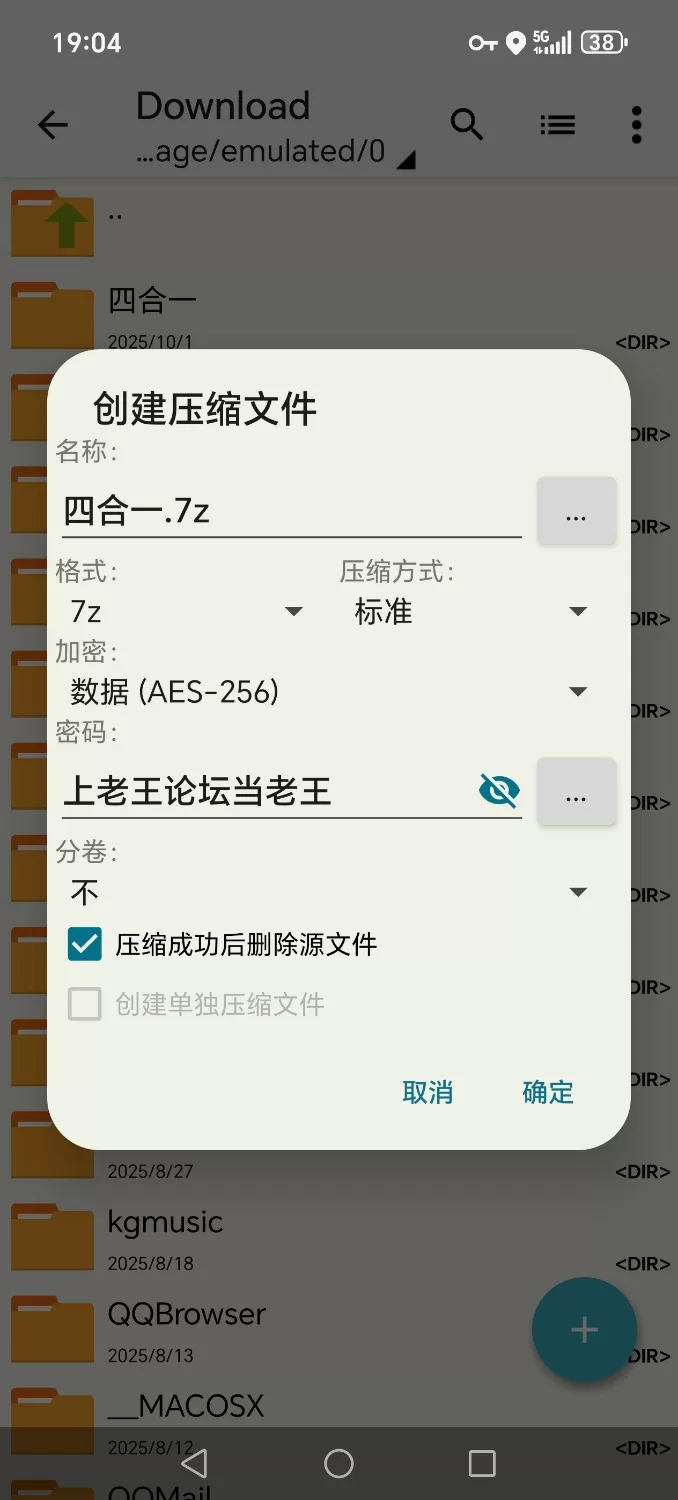Expand the 格式 7z format dropdown
The image size is (678, 1500).
(186, 611)
